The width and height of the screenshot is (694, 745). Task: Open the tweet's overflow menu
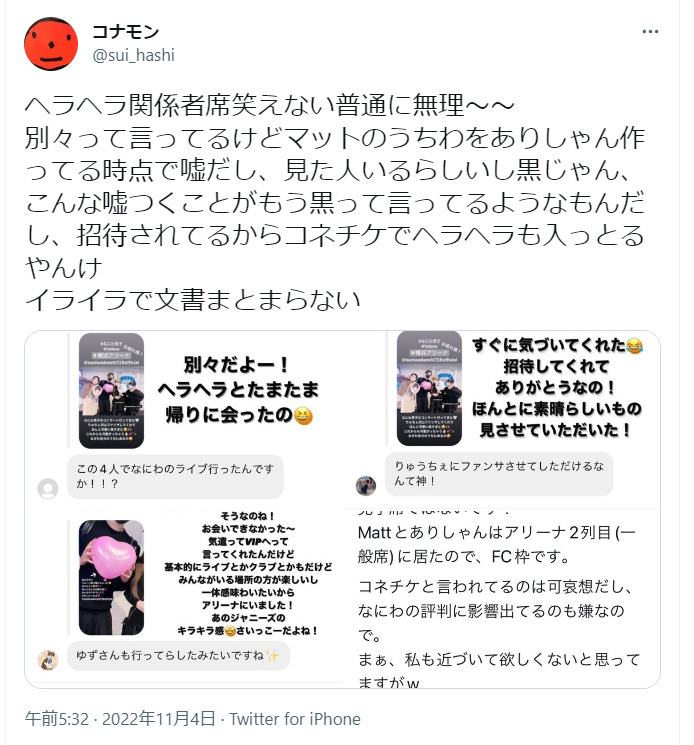(x=650, y=32)
